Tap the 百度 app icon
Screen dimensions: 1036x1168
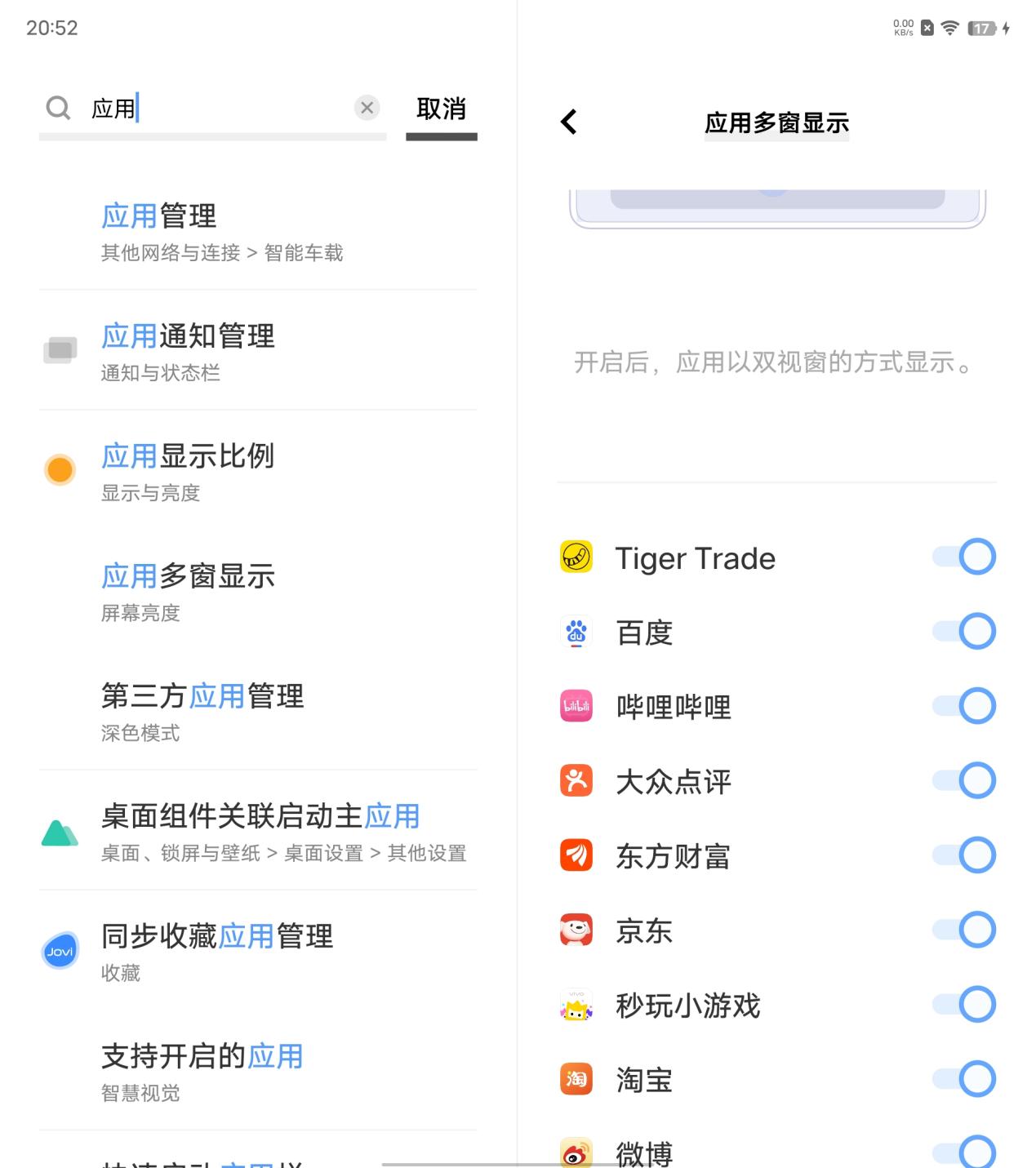click(576, 632)
